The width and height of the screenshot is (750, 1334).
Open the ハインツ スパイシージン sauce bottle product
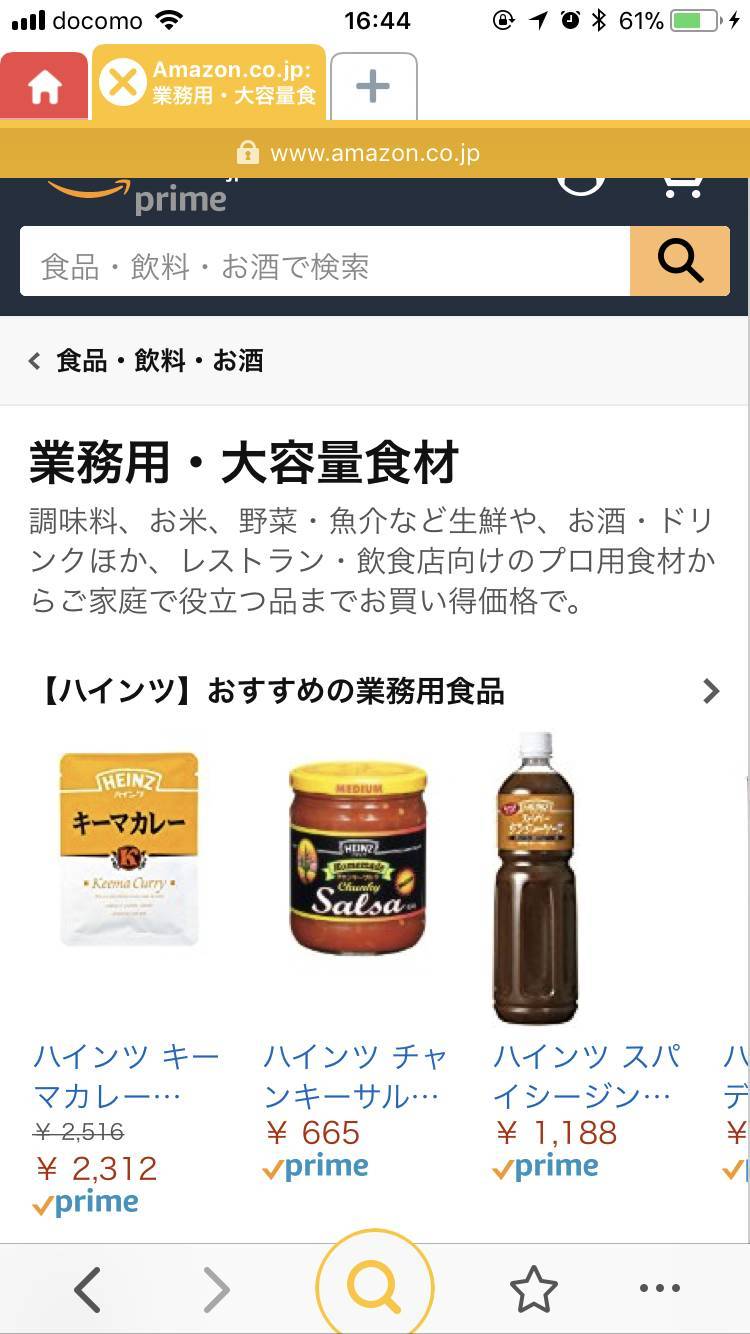coord(535,880)
